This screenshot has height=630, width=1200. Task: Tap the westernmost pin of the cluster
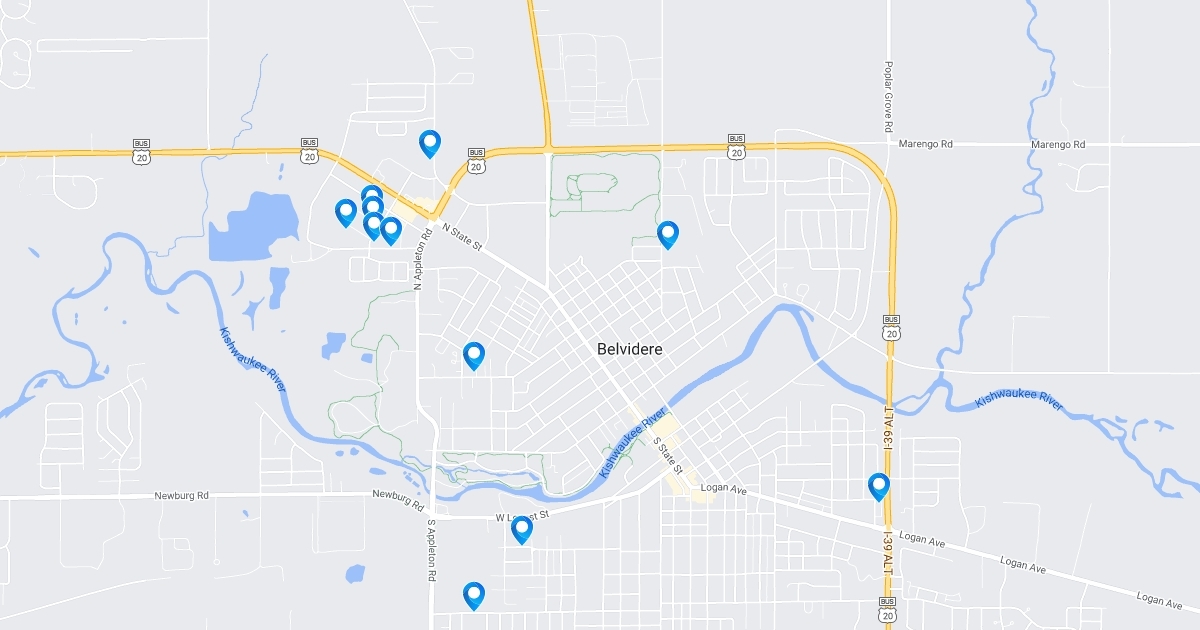pos(346,212)
